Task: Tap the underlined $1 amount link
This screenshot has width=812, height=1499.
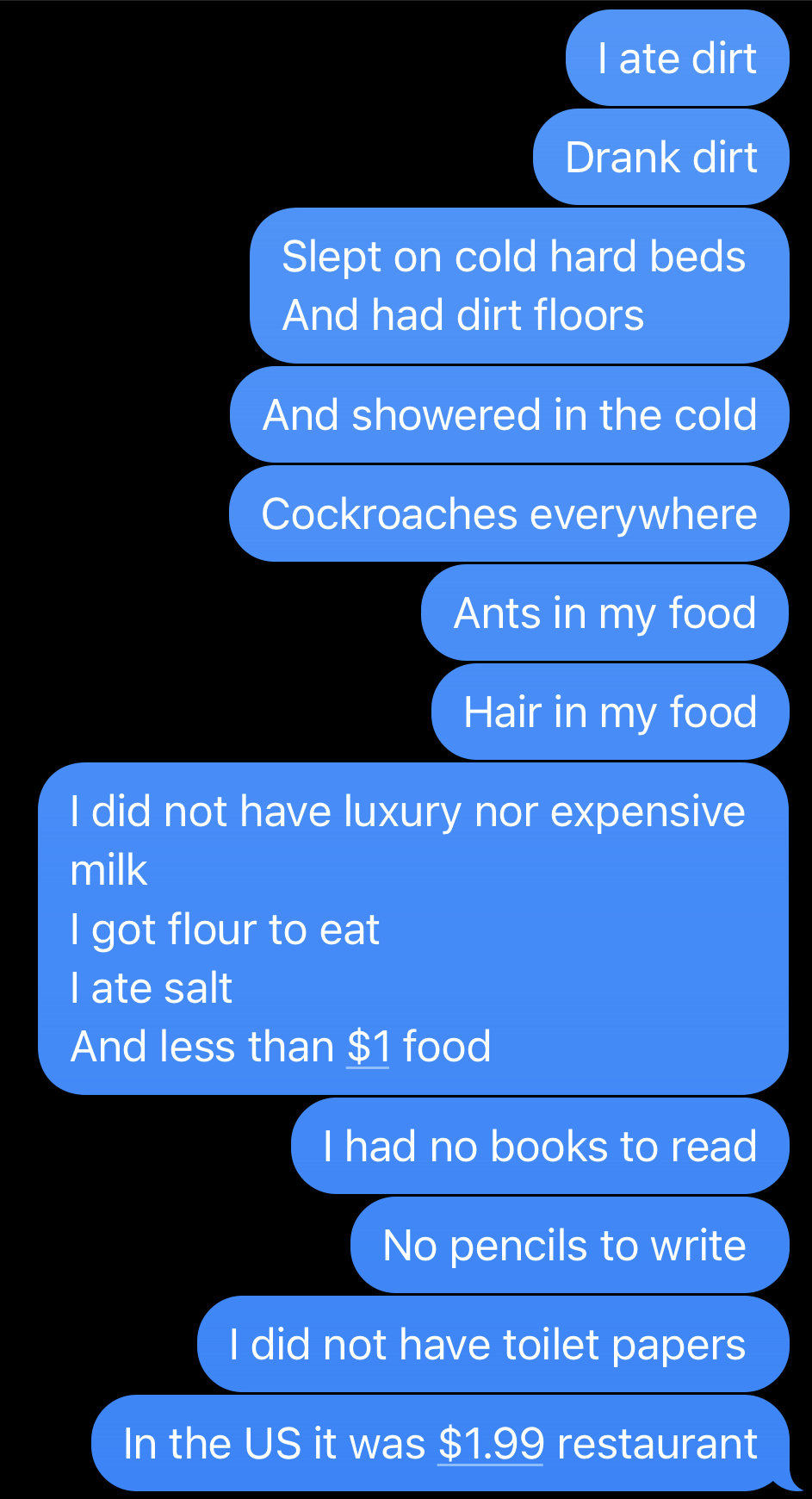Action: [369, 1047]
